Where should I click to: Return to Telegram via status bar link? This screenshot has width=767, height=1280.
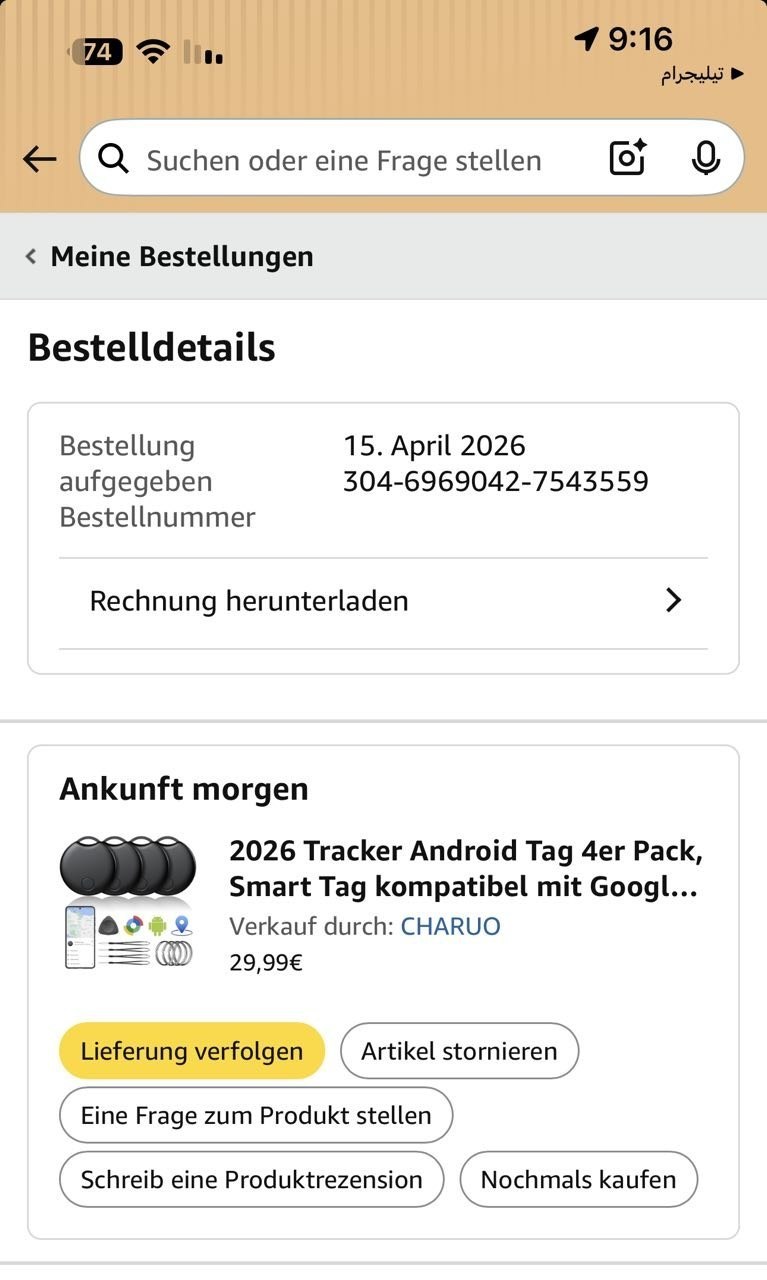[x=702, y=75]
